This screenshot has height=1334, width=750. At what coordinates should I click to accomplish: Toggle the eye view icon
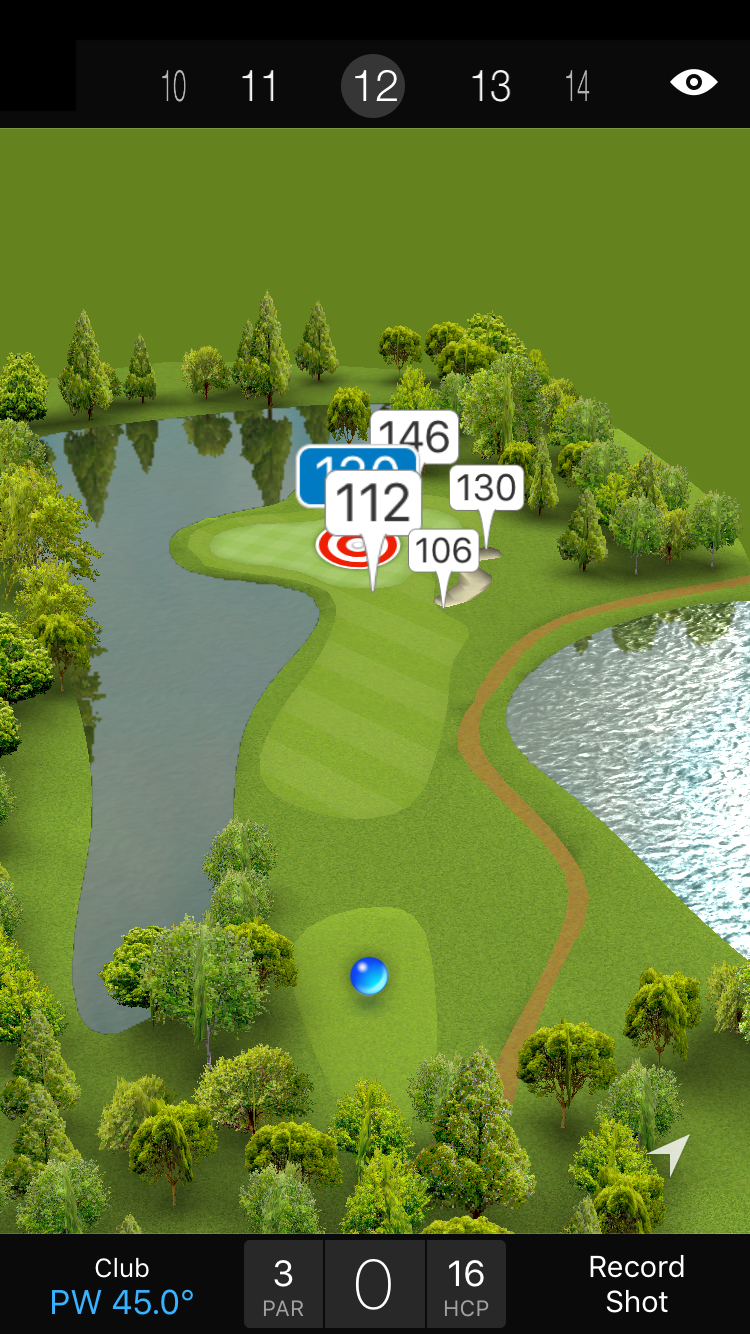coord(693,82)
